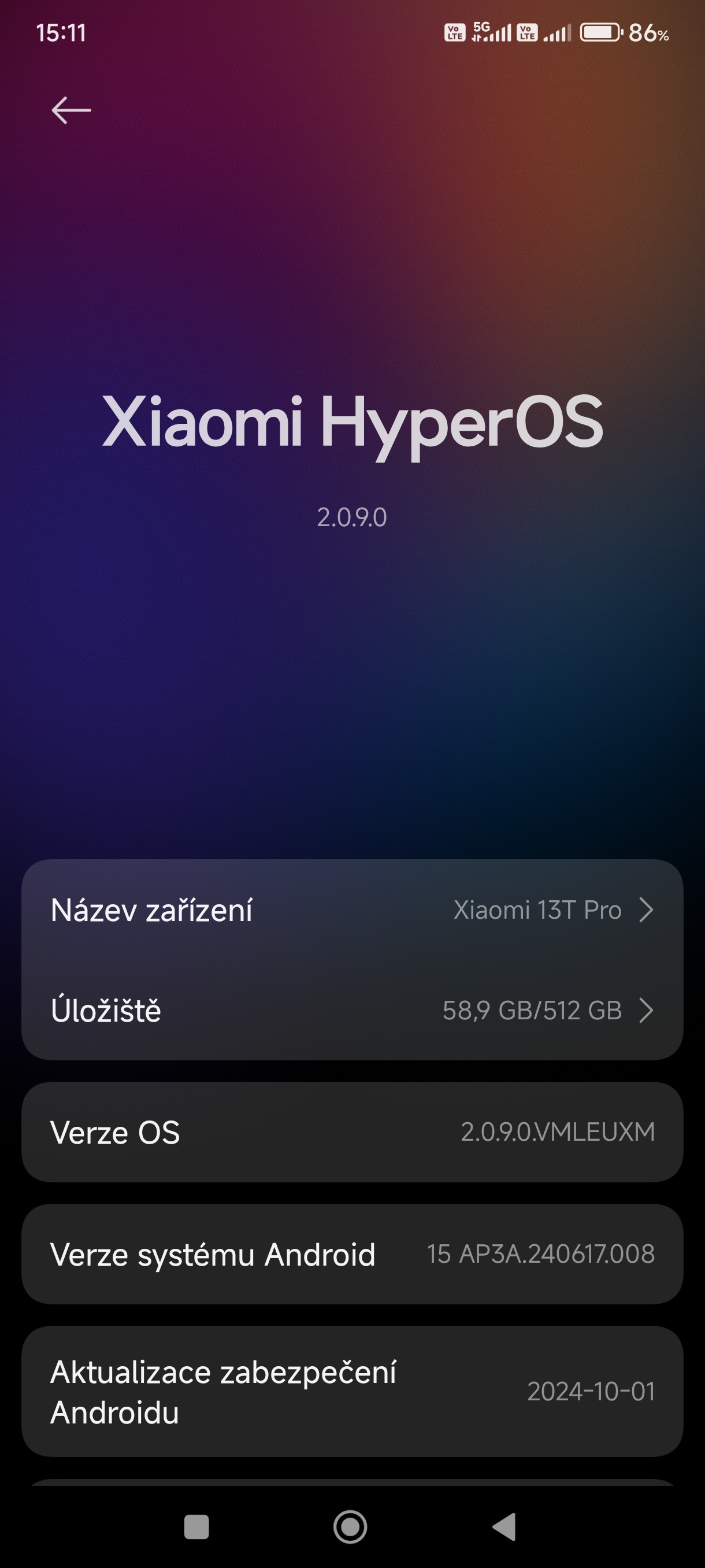705x1568 pixels.
Task: Go to the home screen
Action: pyautogui.click(x=350, y=1526)
